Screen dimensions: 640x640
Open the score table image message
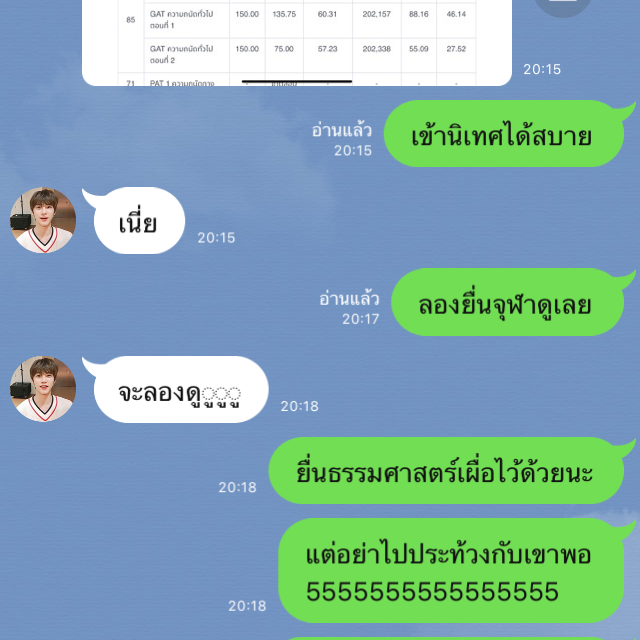[298, 40]
